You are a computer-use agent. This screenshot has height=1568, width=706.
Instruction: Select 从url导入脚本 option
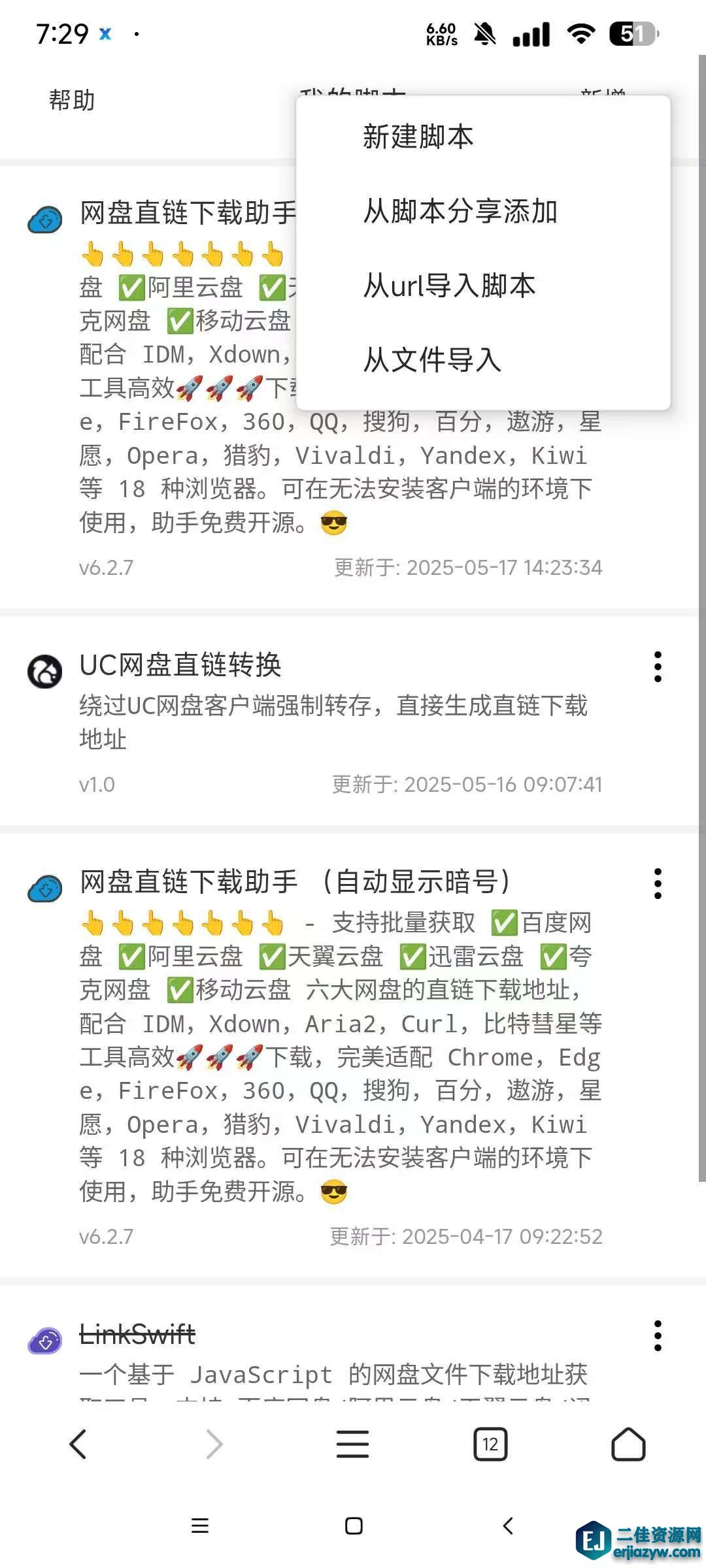449,286
